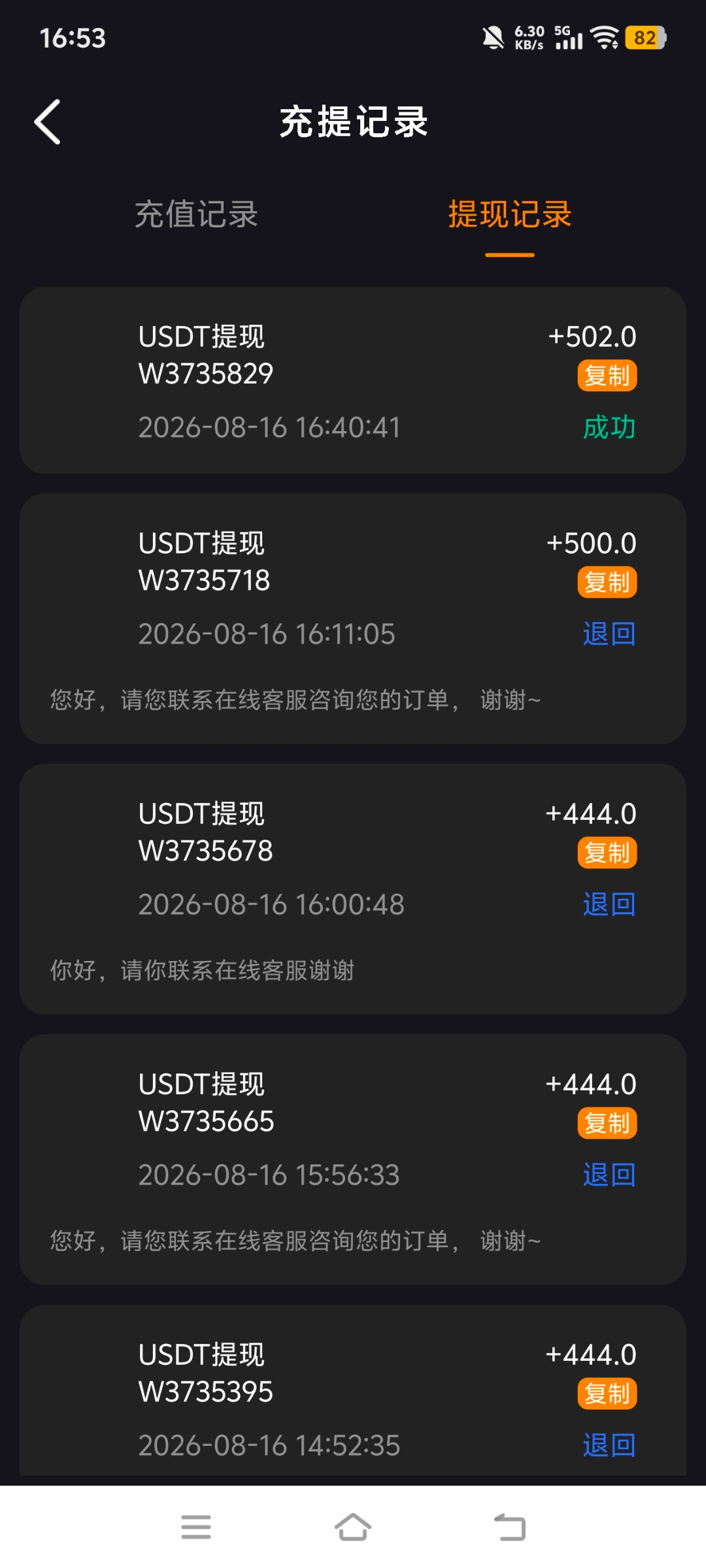The height and width of the screenshot is (1568, 706).
Task: Switch to the 充值记录 tab
Action: point(196,214)
